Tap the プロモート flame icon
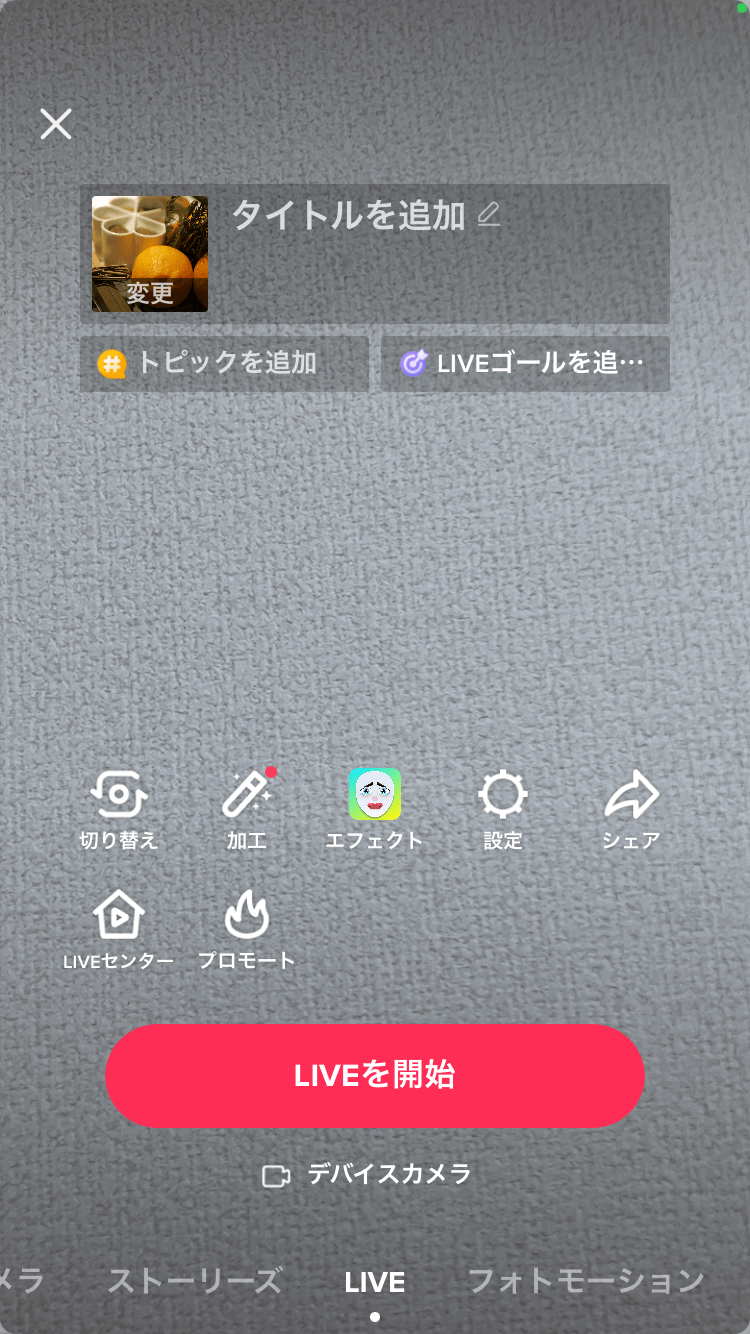 pyautogui.click(x=246, y=916)
